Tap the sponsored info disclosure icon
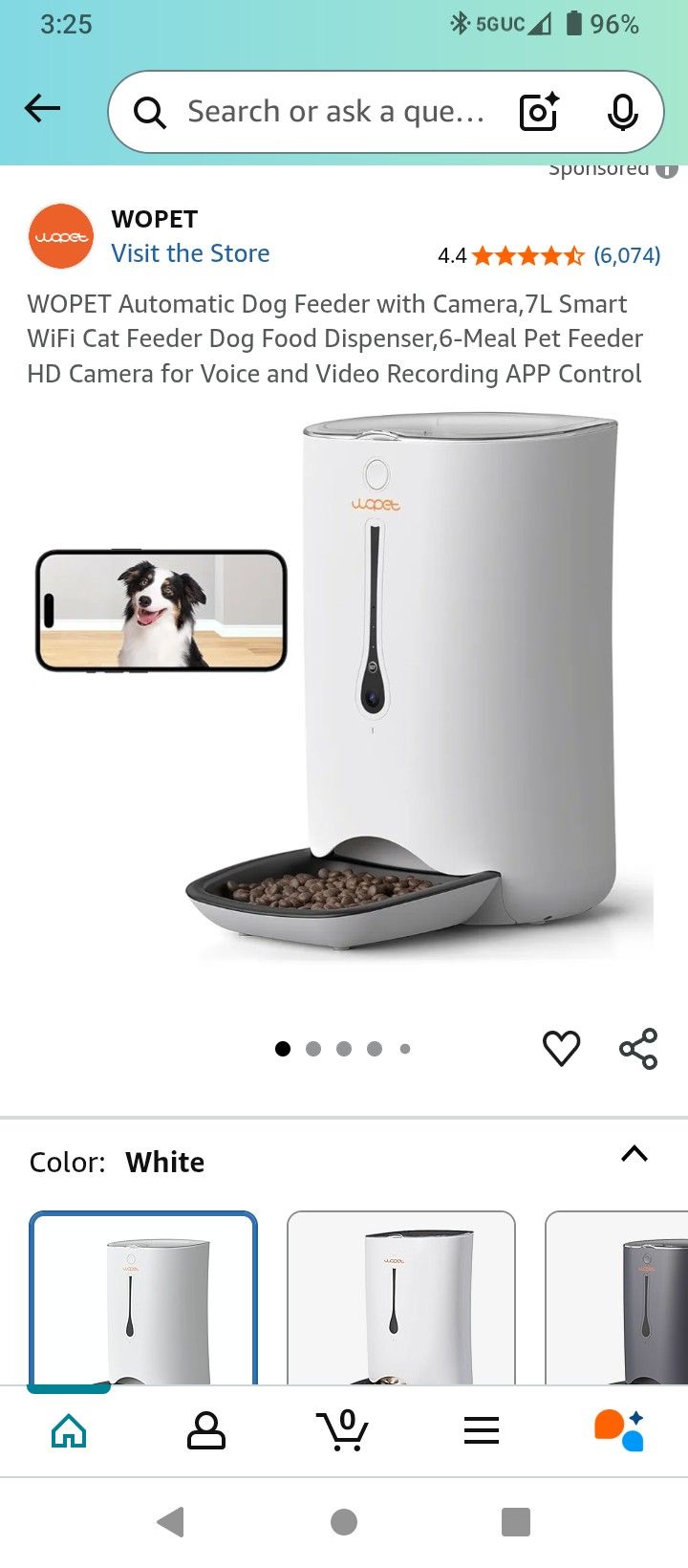The width and height of the screenshot is (688, 1568). pyautogui.click(x=666, y=169)
